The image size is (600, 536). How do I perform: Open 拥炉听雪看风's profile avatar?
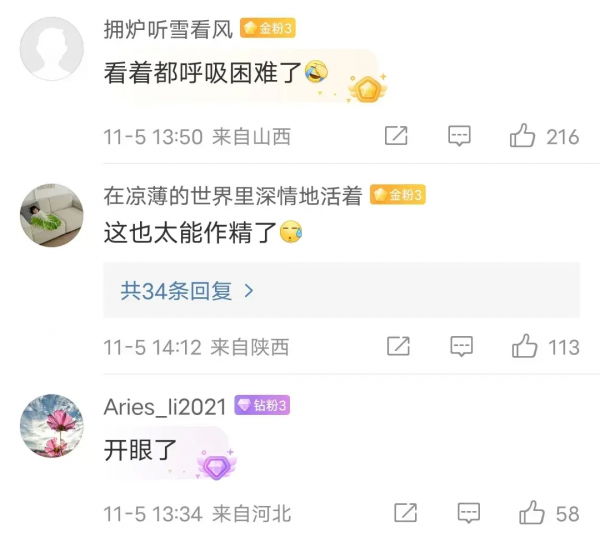52,48
